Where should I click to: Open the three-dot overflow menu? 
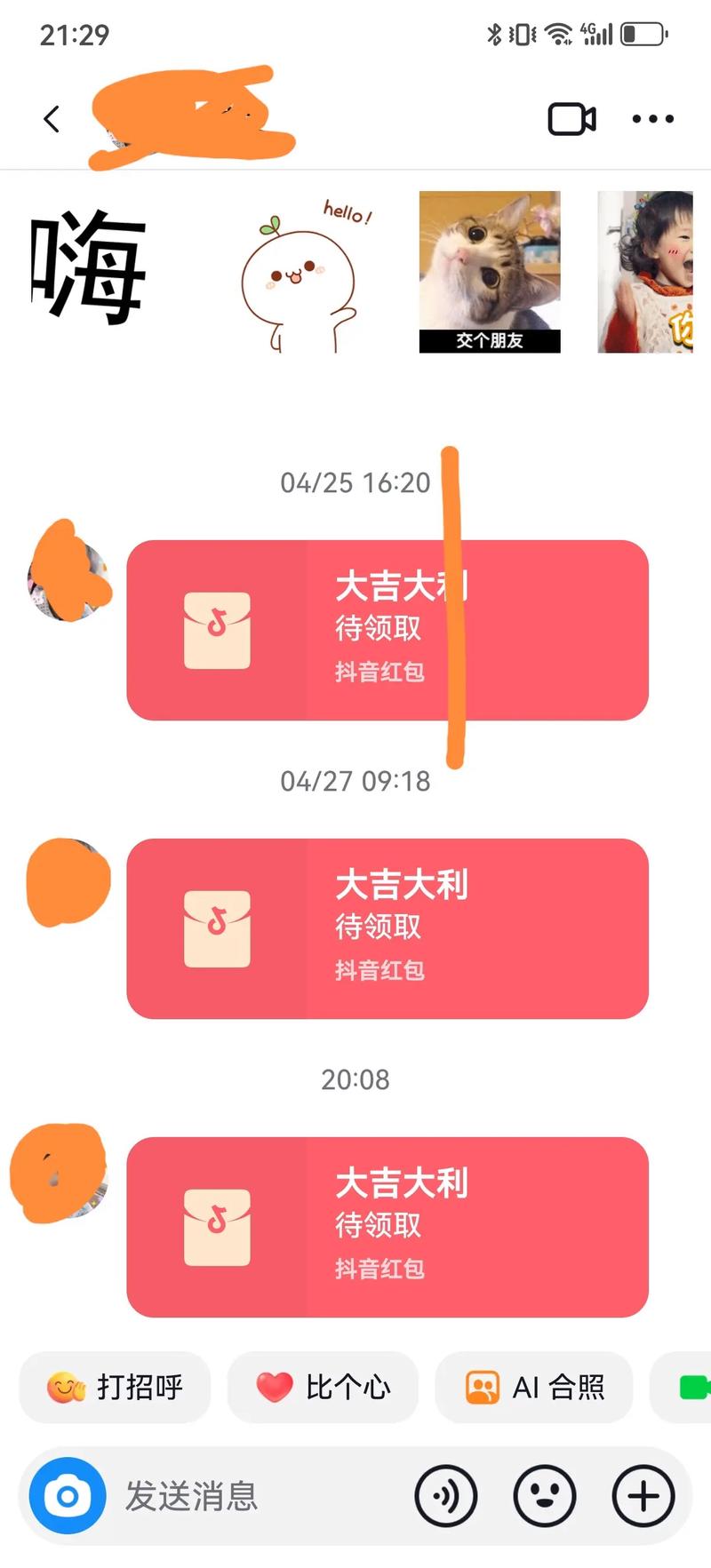[652, 119]
